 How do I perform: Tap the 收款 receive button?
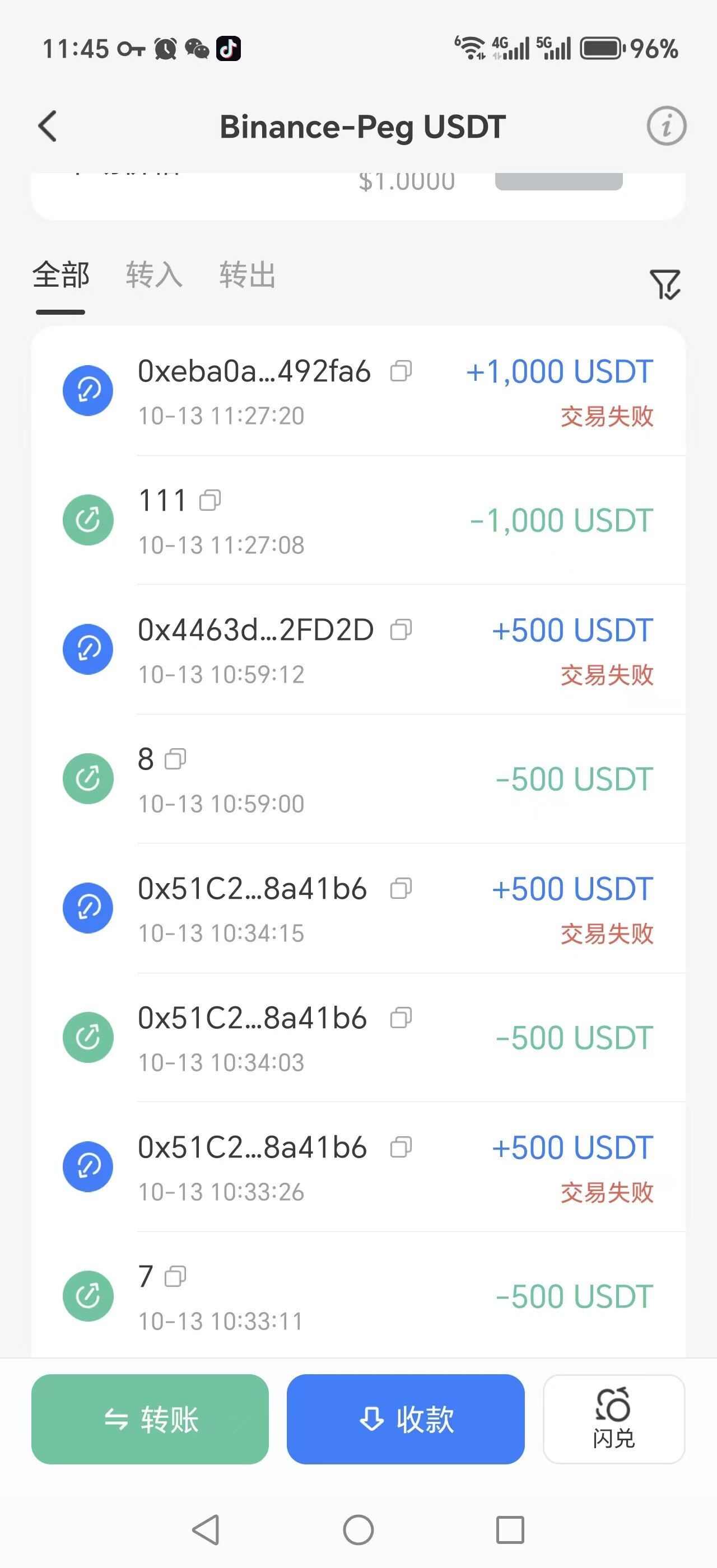pos(406,1419)
